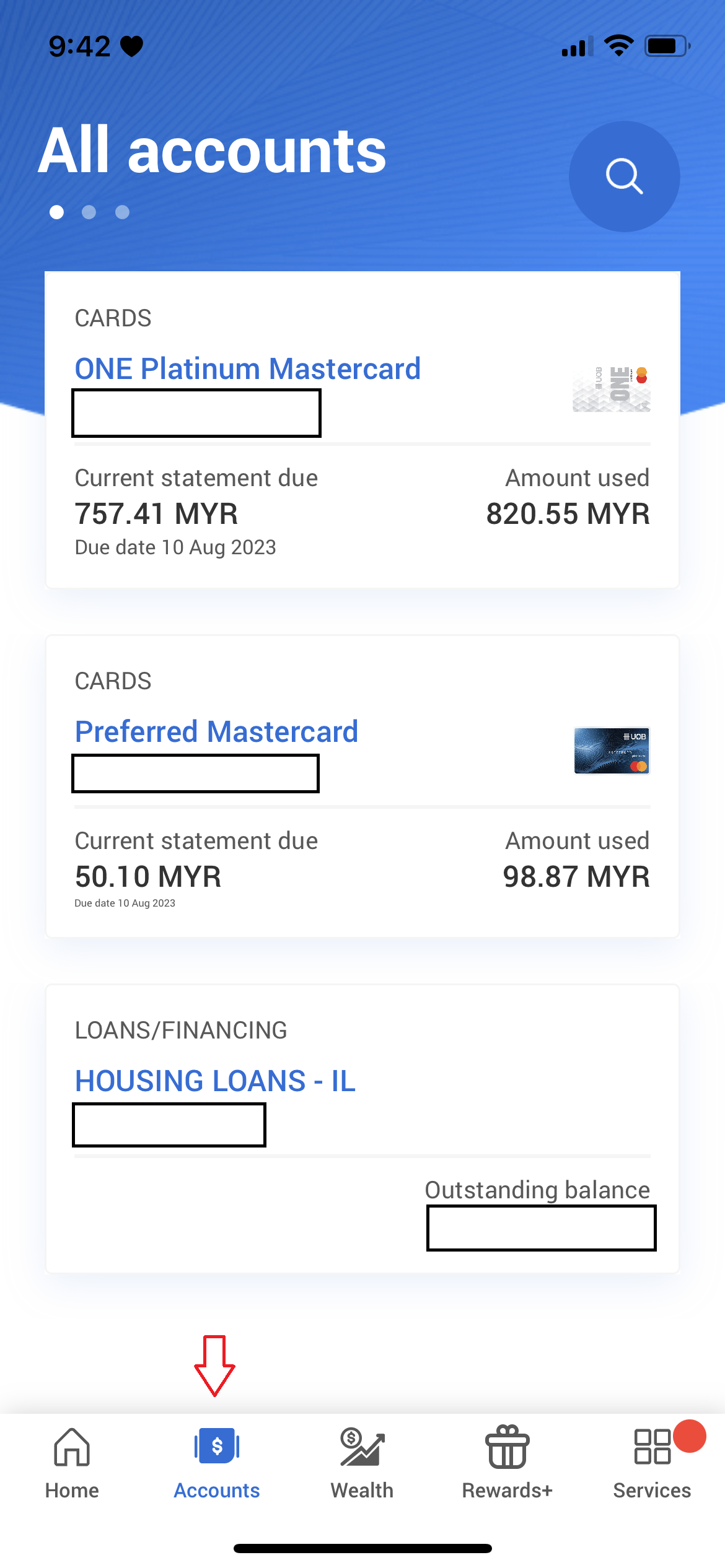Select the Accounts tab

pyautogui.click(x=217, y=1463)
